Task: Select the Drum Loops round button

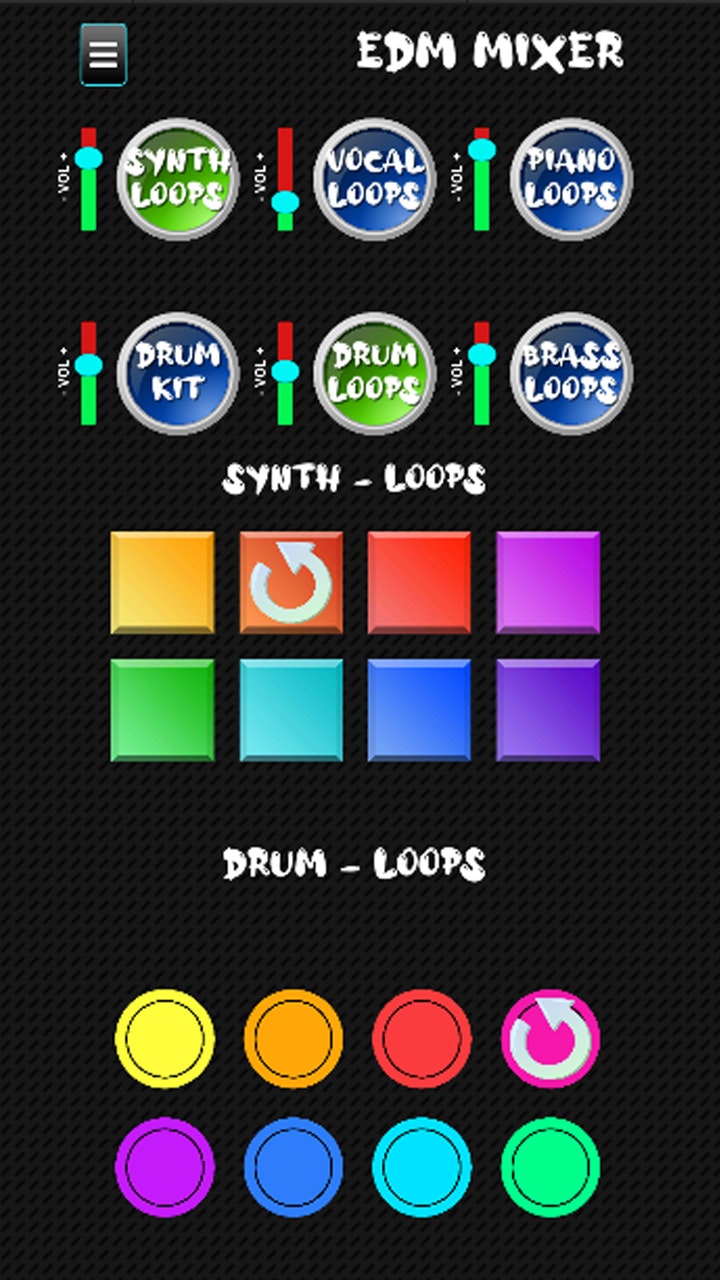Action: point(374,373)
